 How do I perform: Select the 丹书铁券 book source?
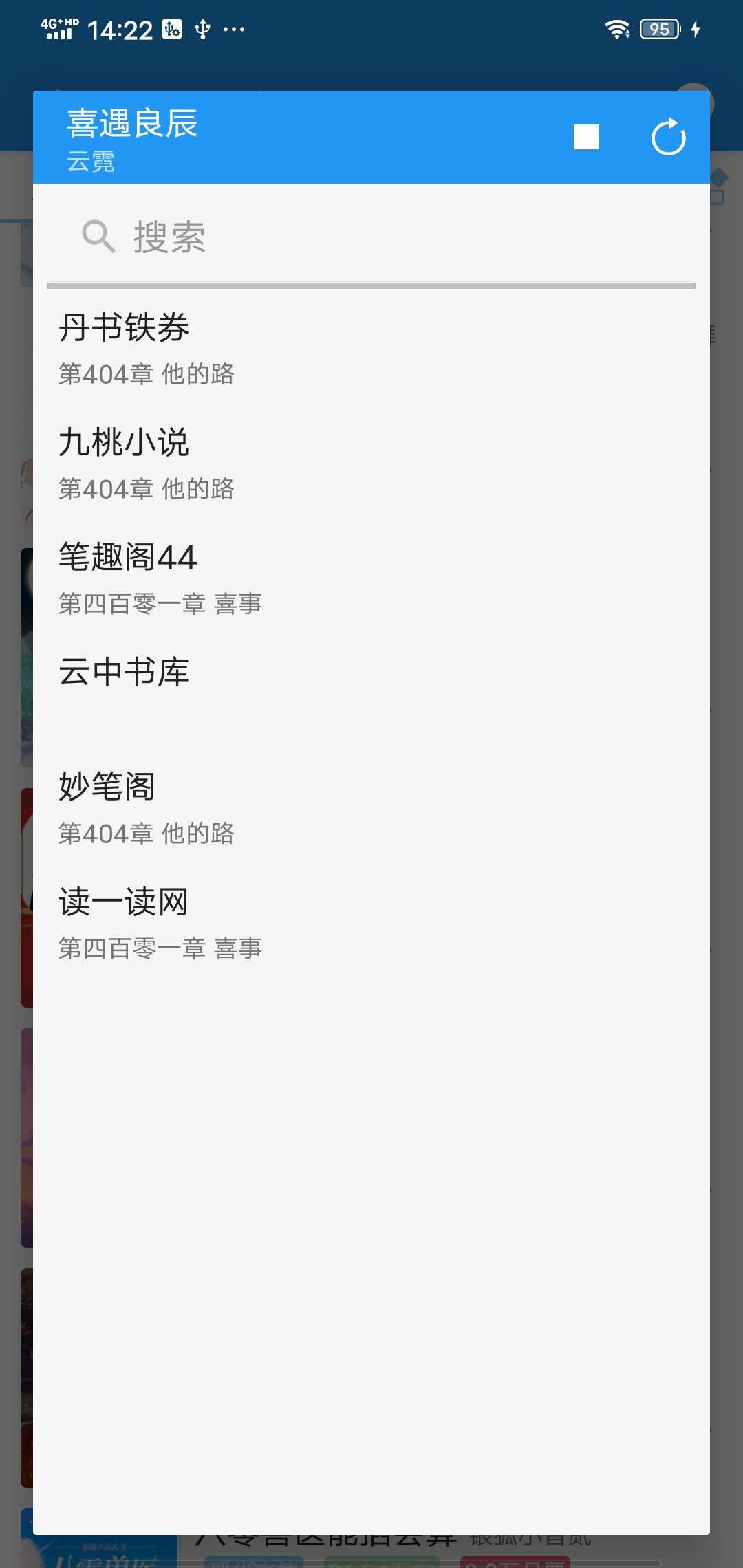pyautogui.click(x=124, y=328)
